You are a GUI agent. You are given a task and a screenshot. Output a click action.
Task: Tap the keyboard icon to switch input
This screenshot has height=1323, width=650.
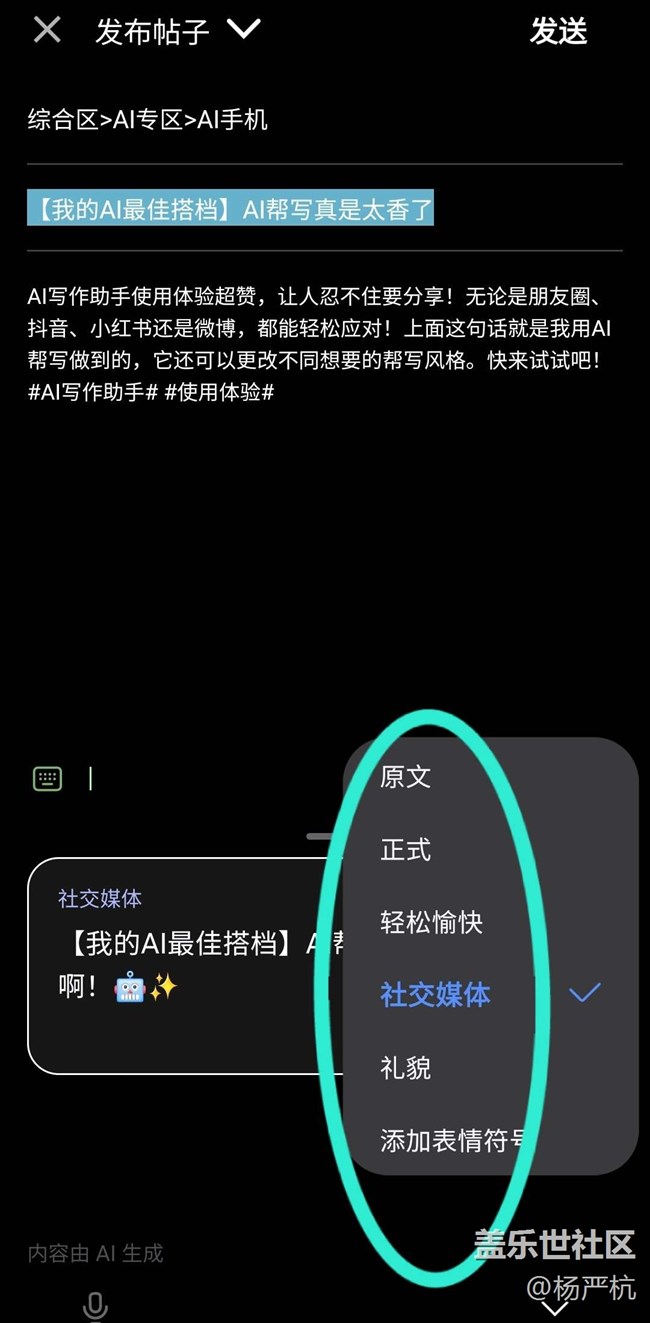point(47,778)
